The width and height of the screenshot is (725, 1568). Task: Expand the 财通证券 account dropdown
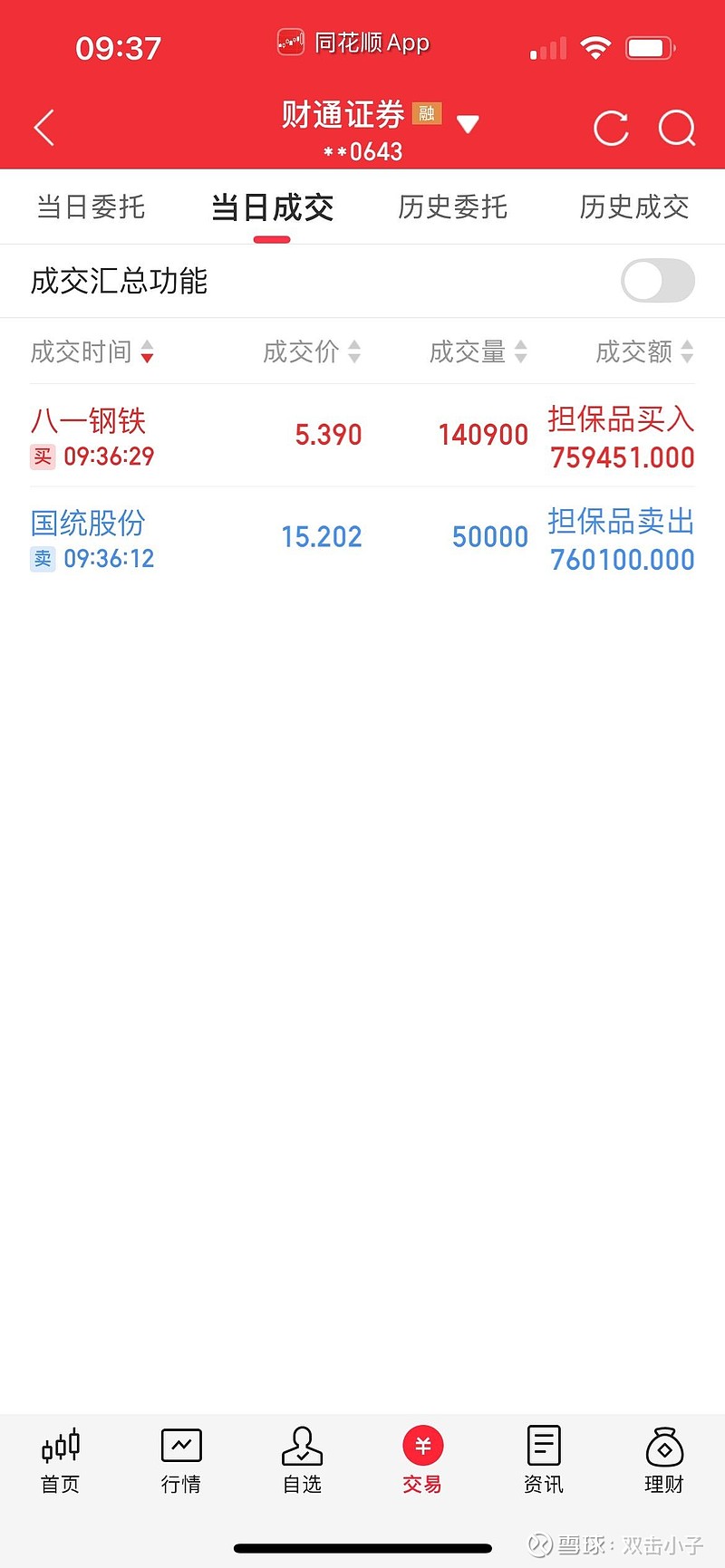(468, 124)
